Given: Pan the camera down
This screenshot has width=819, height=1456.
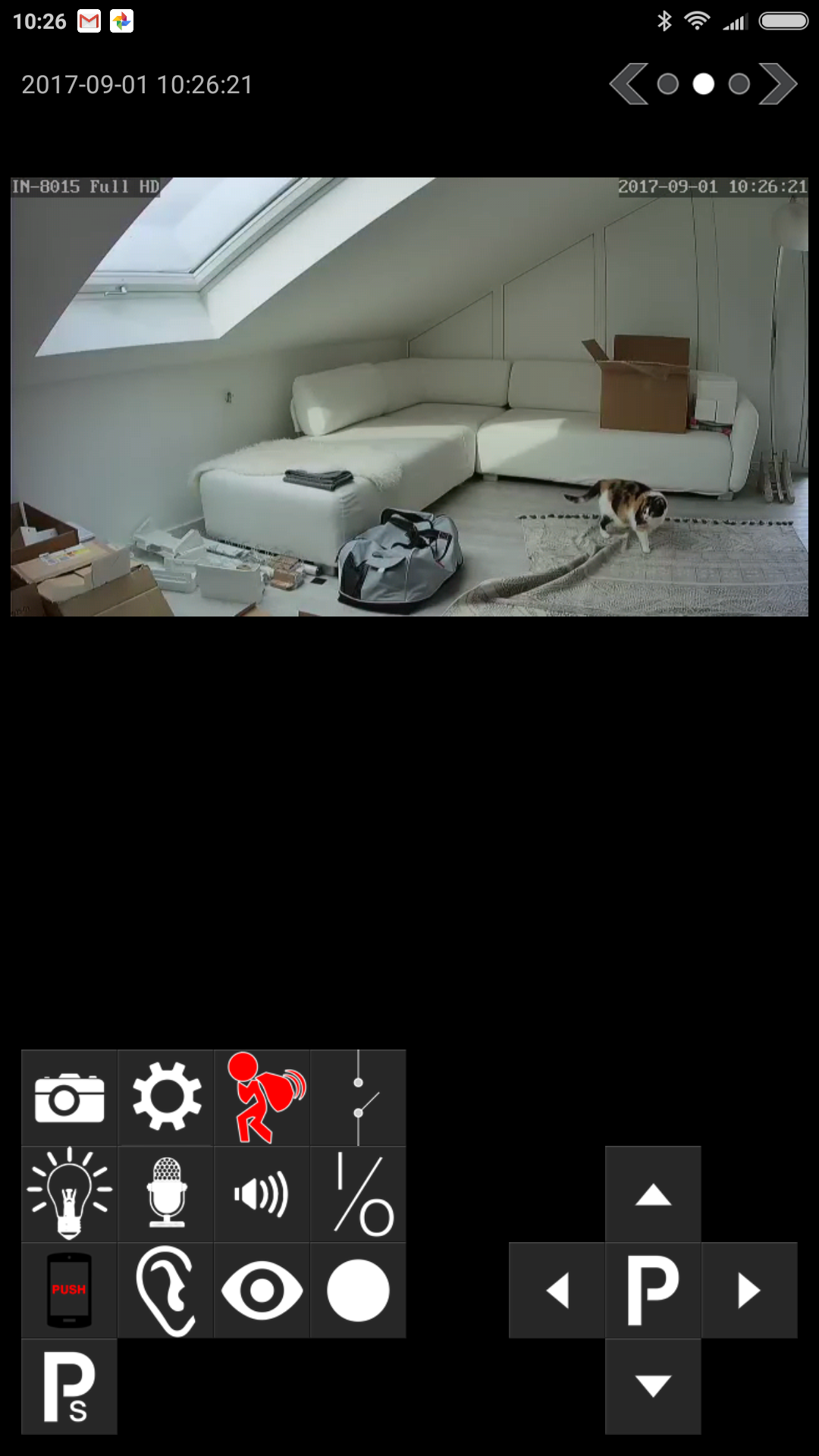Looking at the screenshot, I should [653, 1386].
